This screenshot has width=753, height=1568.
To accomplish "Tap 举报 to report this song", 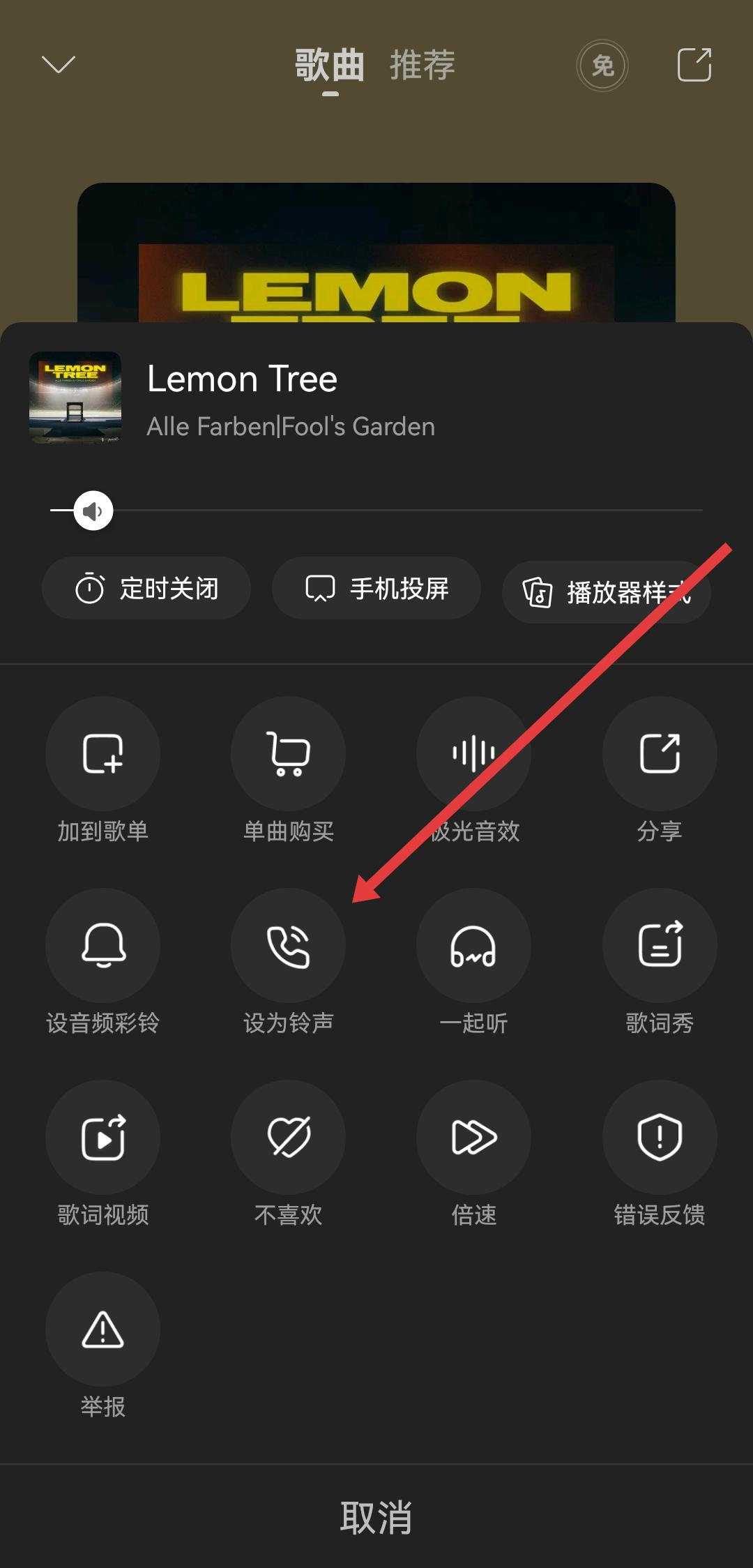I will tap(102, 1329).
